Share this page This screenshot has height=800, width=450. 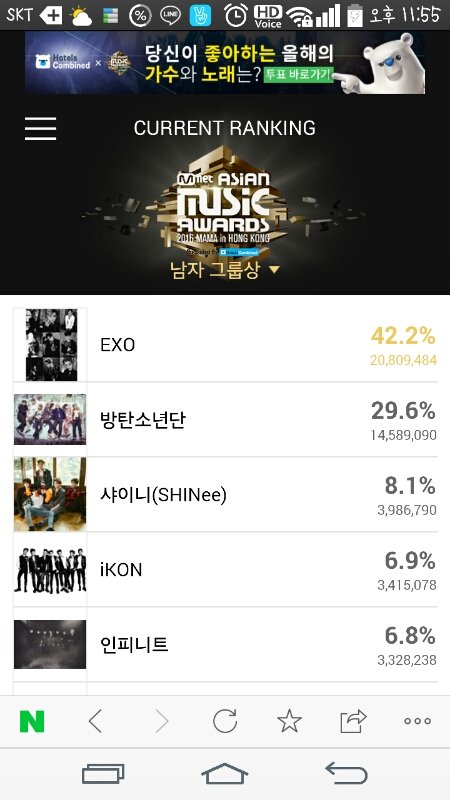click(354, 721)
